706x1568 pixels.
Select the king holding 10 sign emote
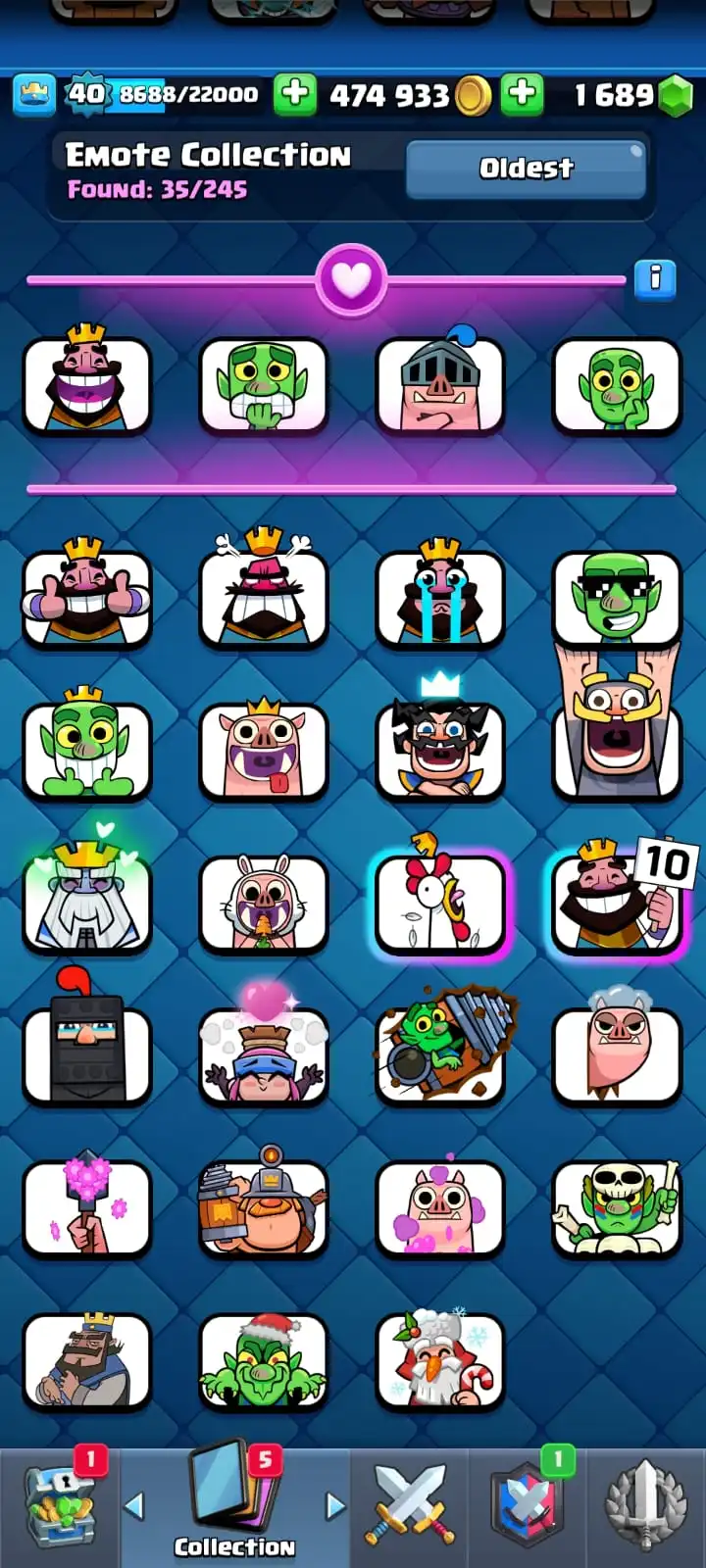point(617,904)
